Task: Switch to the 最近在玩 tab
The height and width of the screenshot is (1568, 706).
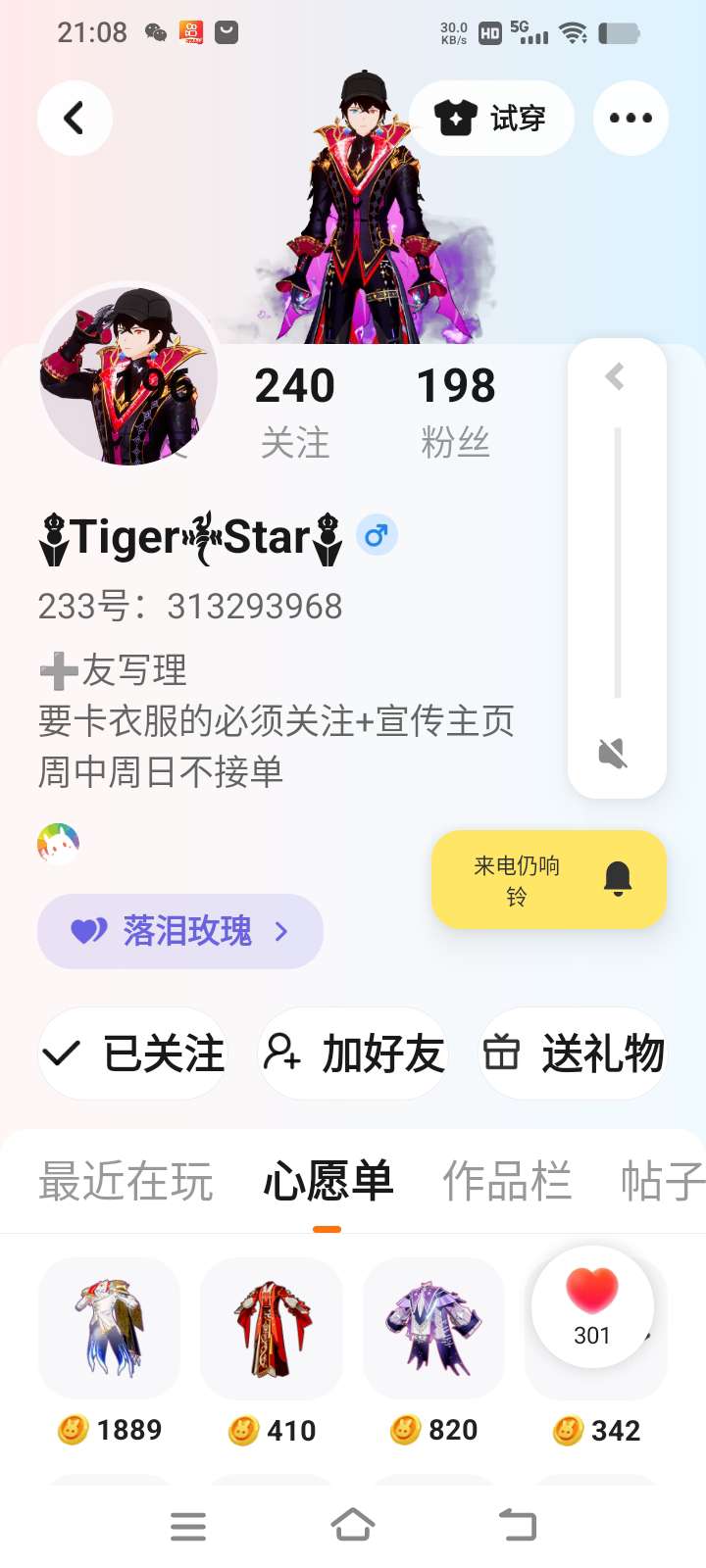Action: click(x=126, y=1182)
